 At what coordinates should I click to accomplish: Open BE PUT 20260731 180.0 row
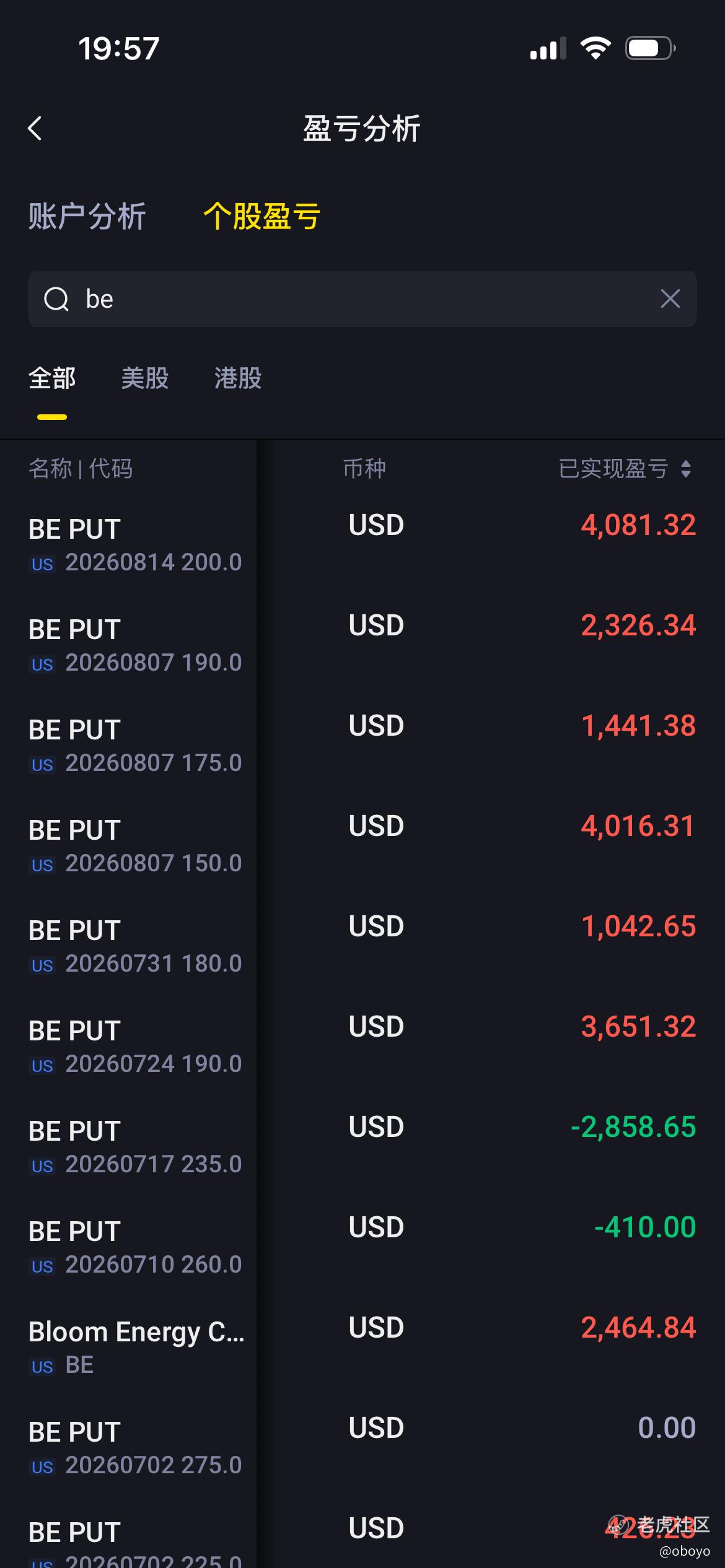pos(362,946)
